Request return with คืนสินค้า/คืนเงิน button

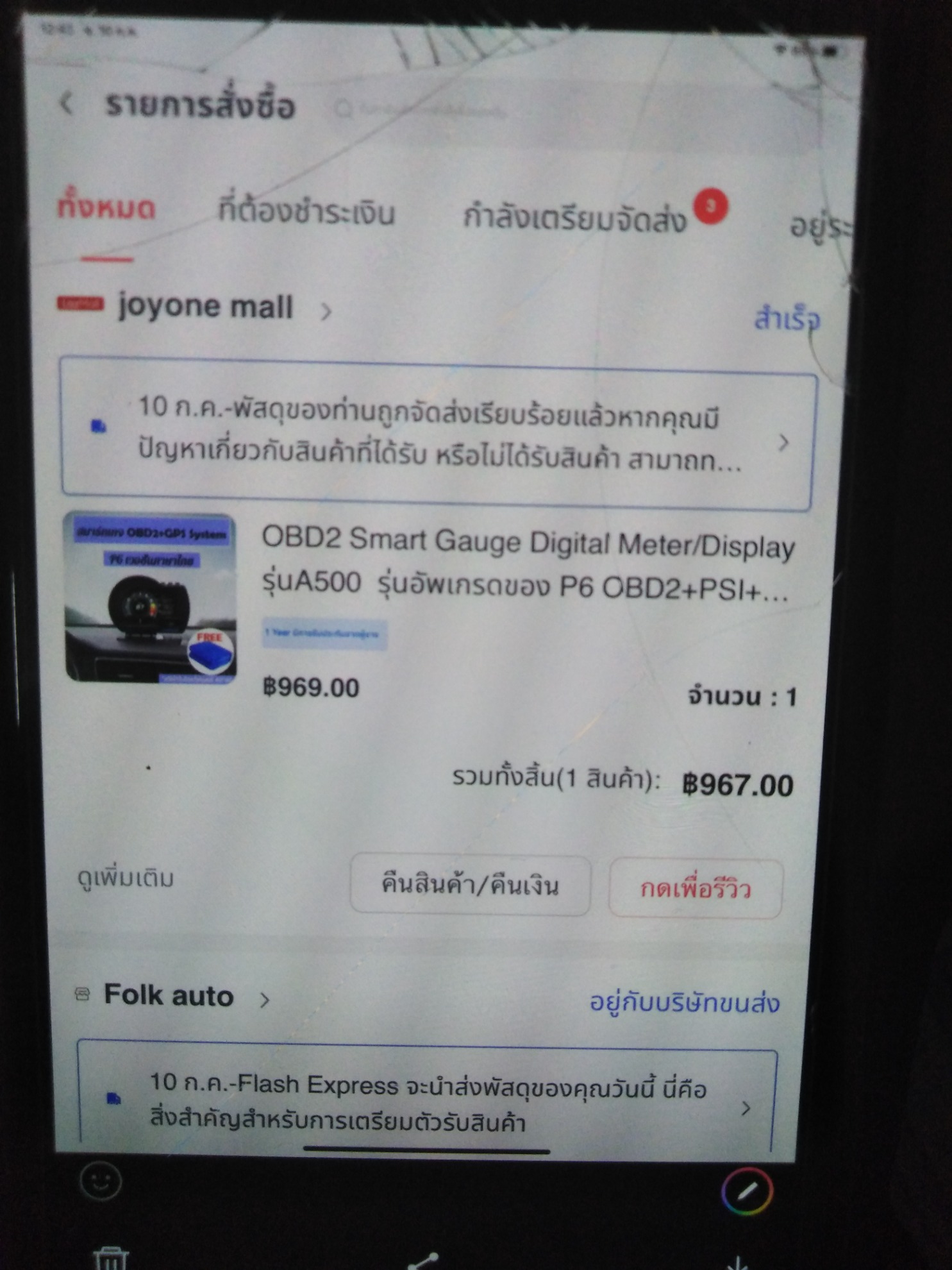[470, 885]
